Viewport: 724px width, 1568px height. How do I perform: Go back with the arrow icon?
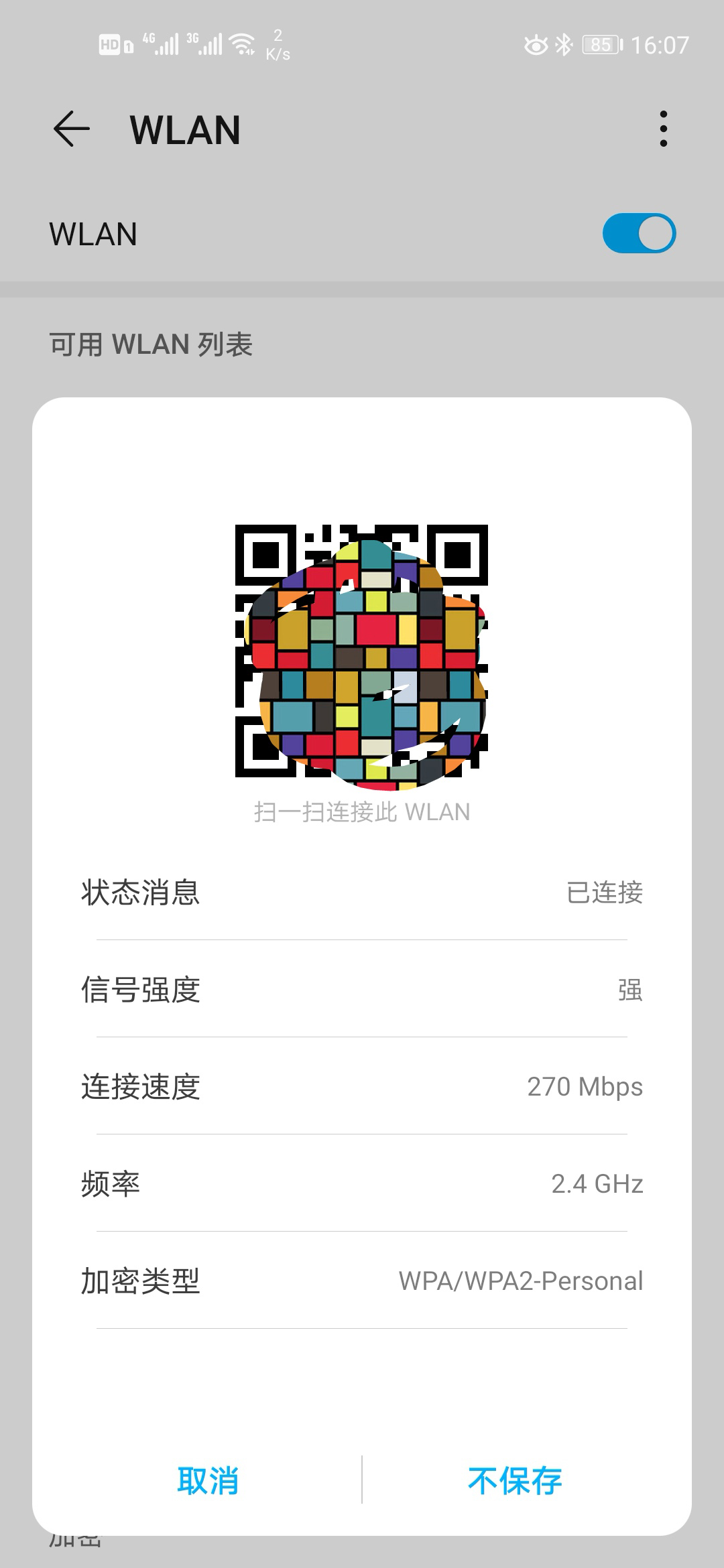pyautogui.click(x=72, y=129)
